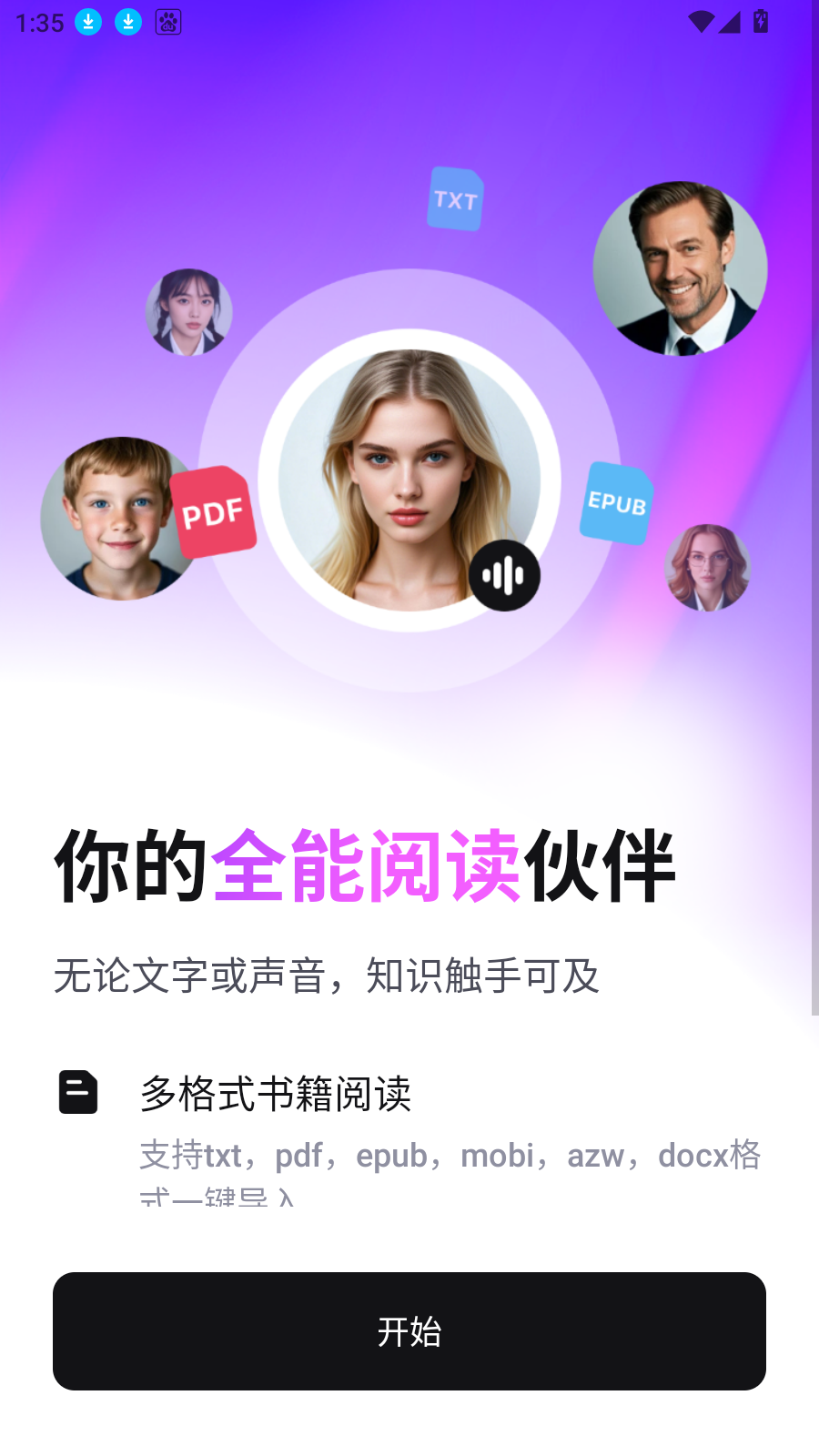This screenshot has height=1456, width=819.
Task: Tap the 开始 button to begin
Action: point(409,1330)
